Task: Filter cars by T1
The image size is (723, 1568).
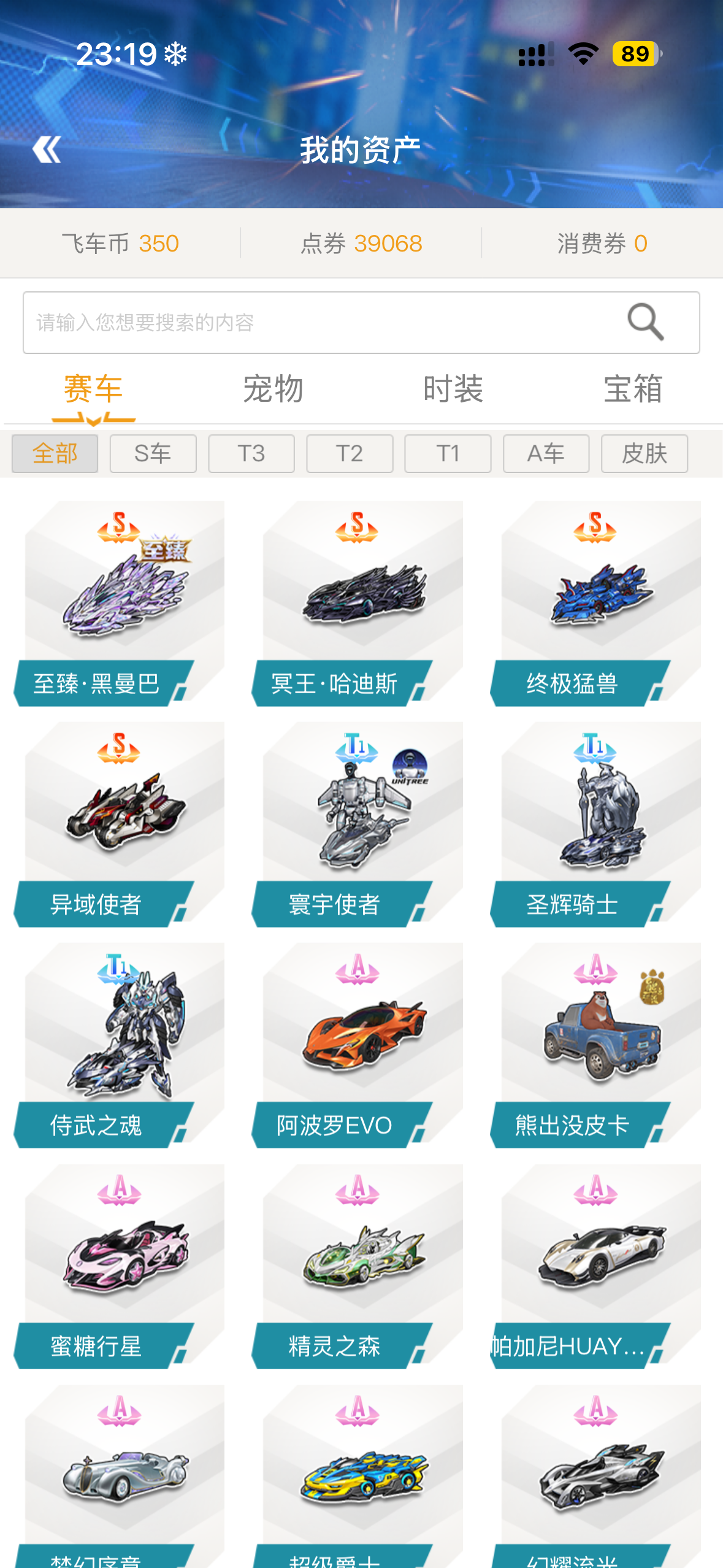Action: [x=448, y=453]
